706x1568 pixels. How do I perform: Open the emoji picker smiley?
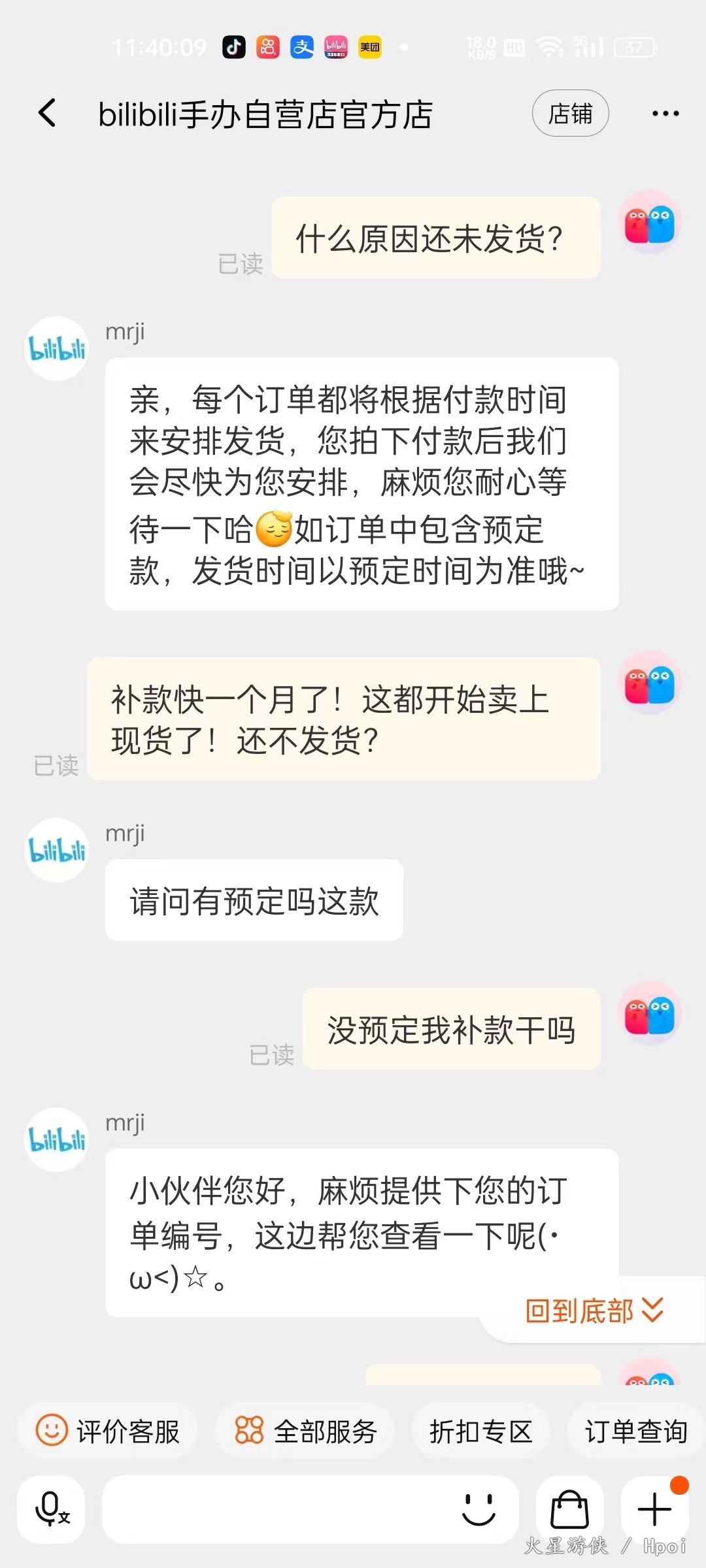pyautogui.click(x=479, y=1509)
